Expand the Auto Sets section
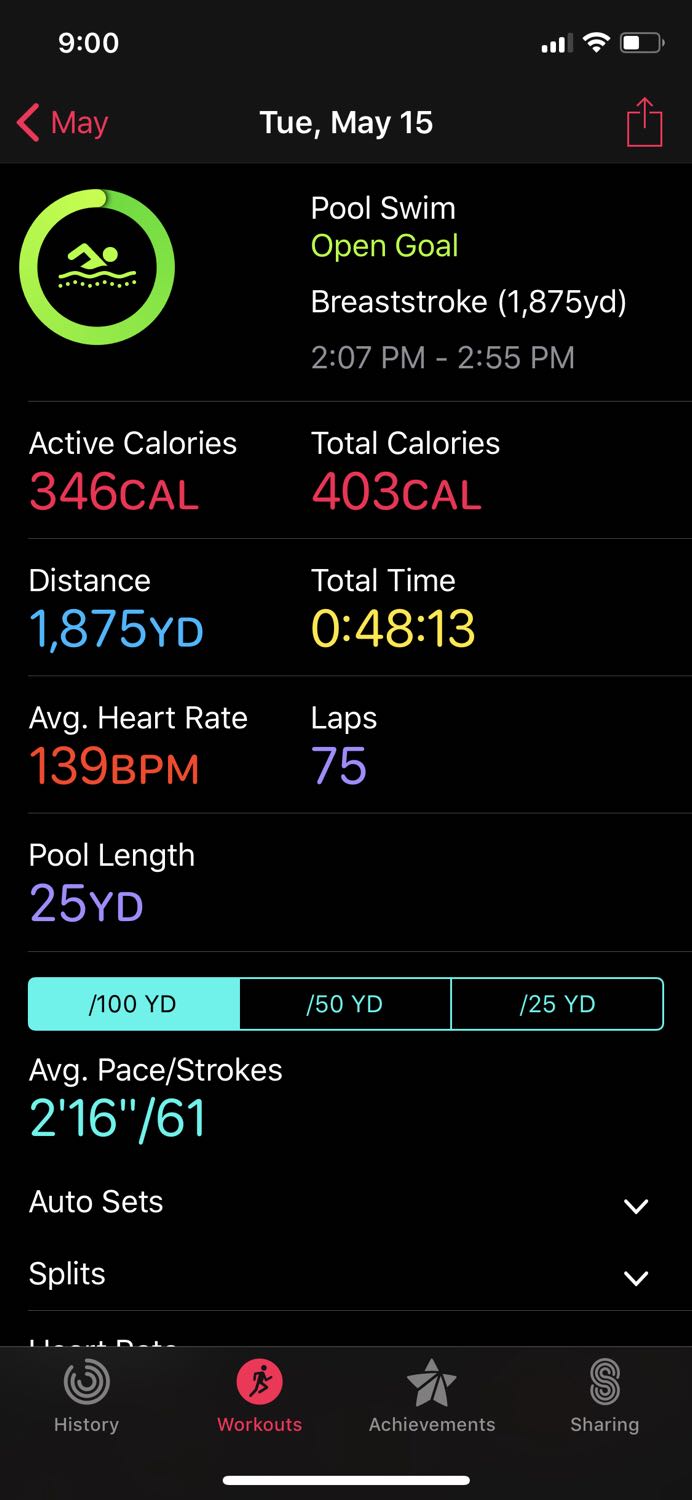Image resolution: width=692 pixels, height=1500 pixels. (x=636, y=1205)
